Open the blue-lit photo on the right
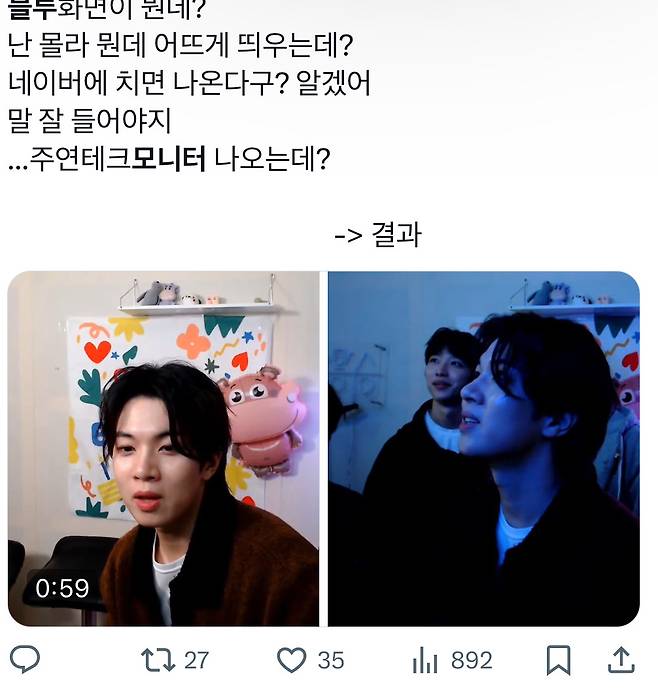This screenshot has height=690, width=658. coord(483,449)
